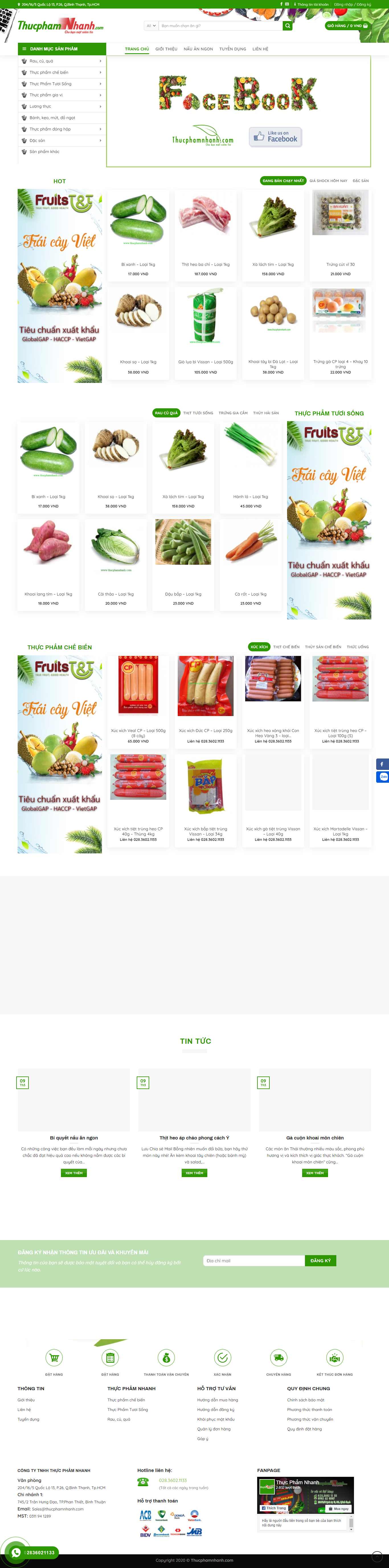Tap the search field 'Bạn muốn chọn ăn gì?'
The width and height of the screenshot is (389, 1568).
(220, 26)
